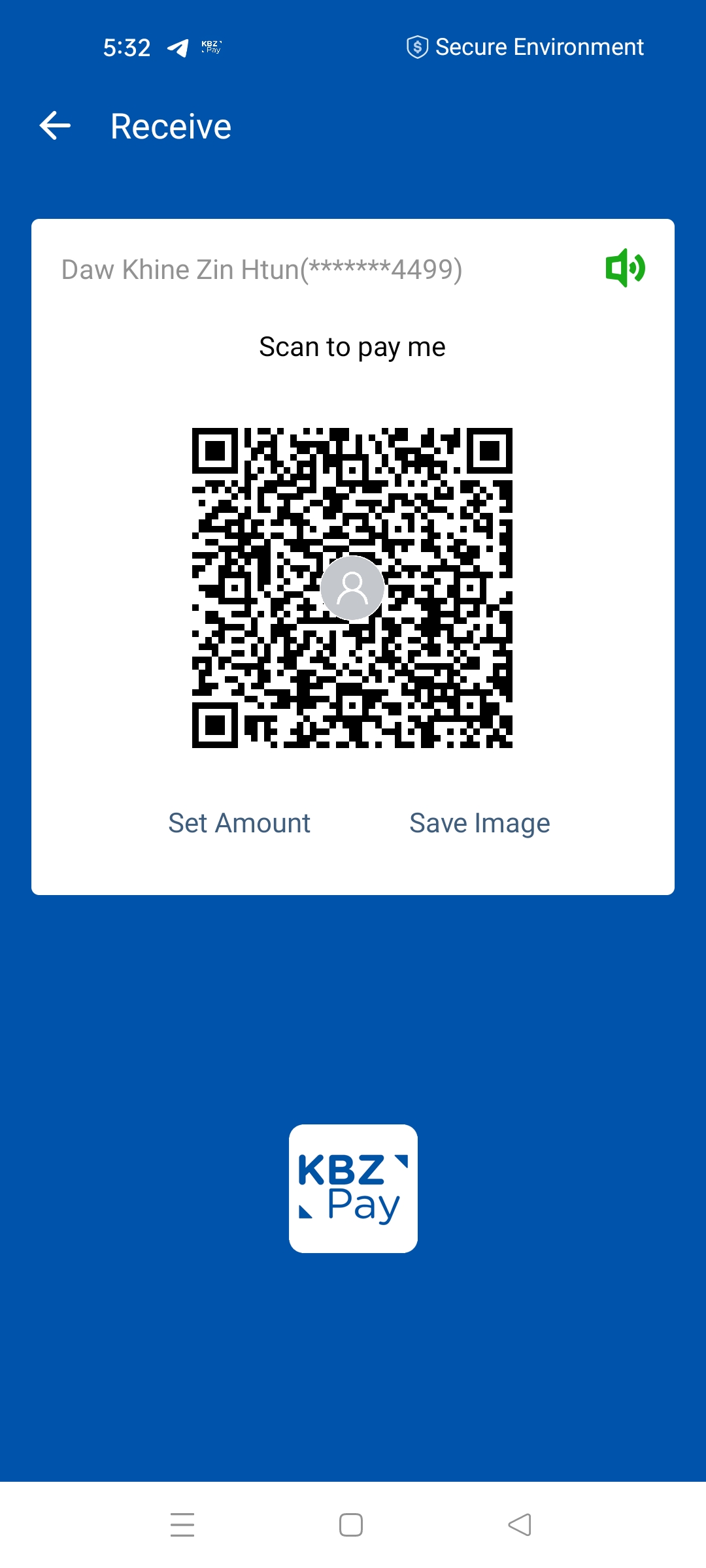The width and height of the screenshot is (706, 1568).
Task: Go back from the Receive screen
Action: tap(55, 126)
